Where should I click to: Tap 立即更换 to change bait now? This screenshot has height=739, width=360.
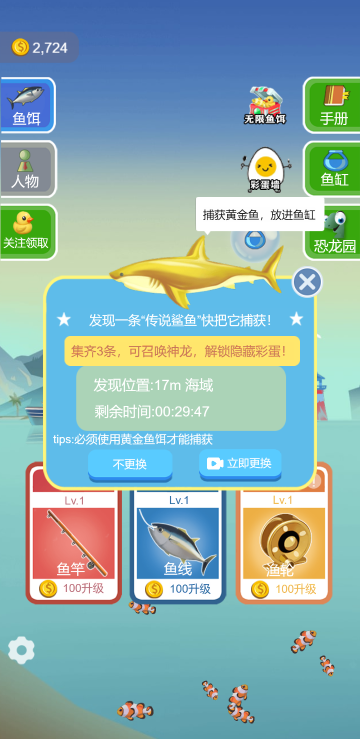(240, 464)
